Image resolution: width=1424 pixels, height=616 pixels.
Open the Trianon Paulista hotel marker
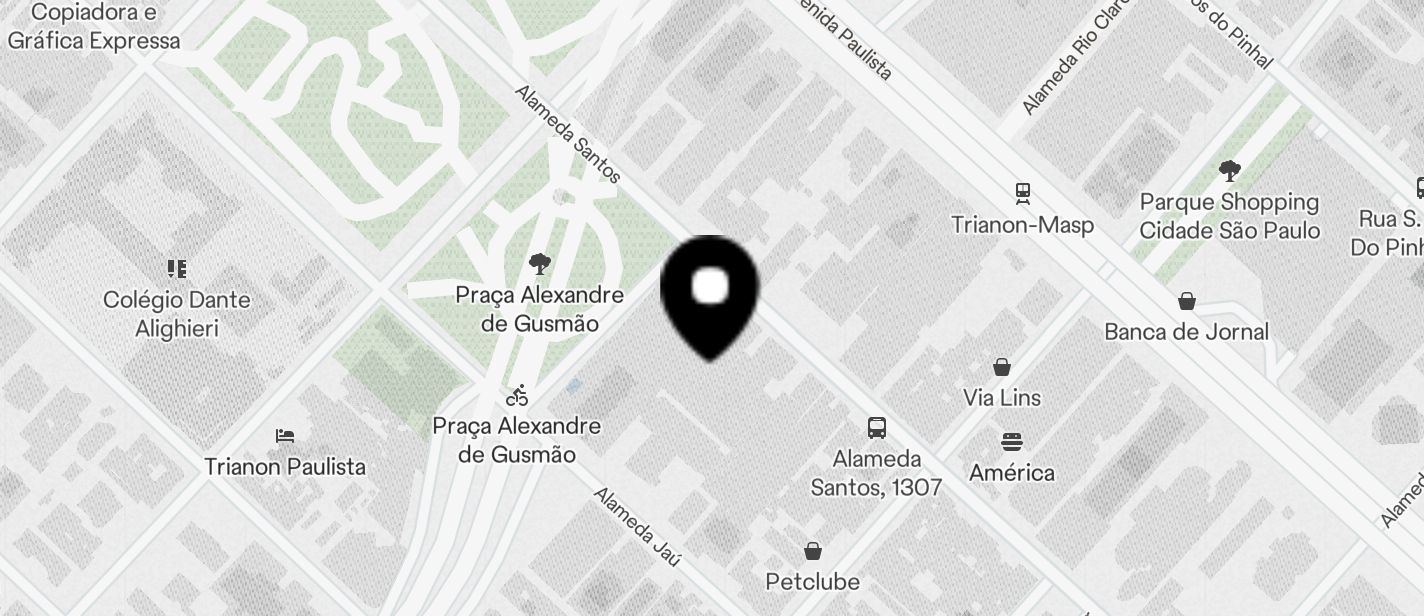[x=285, y=436]
